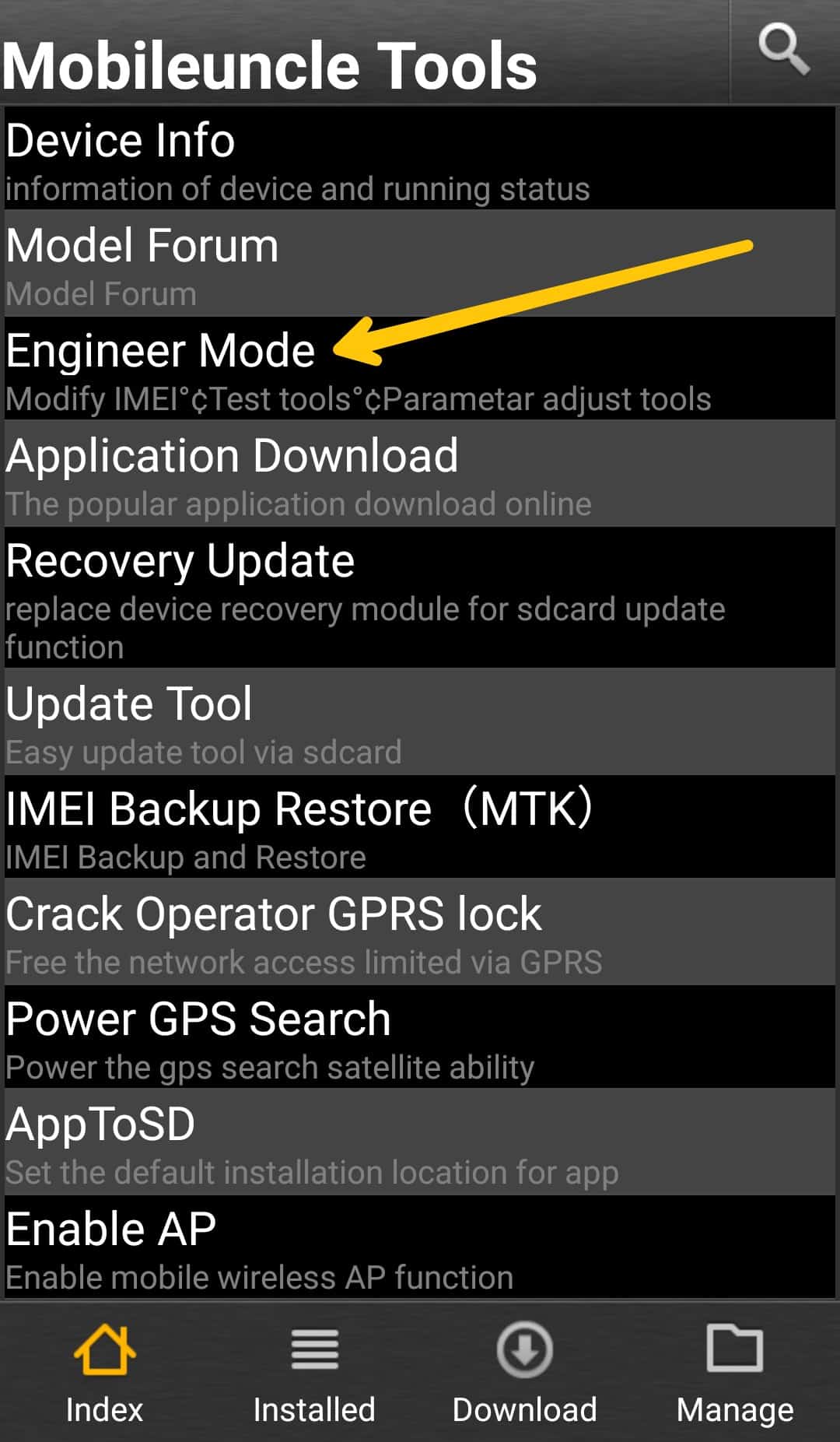This screenshot has width=840, height=1442.
Task: Open Power GPS Search
Action: [420, 1036]
